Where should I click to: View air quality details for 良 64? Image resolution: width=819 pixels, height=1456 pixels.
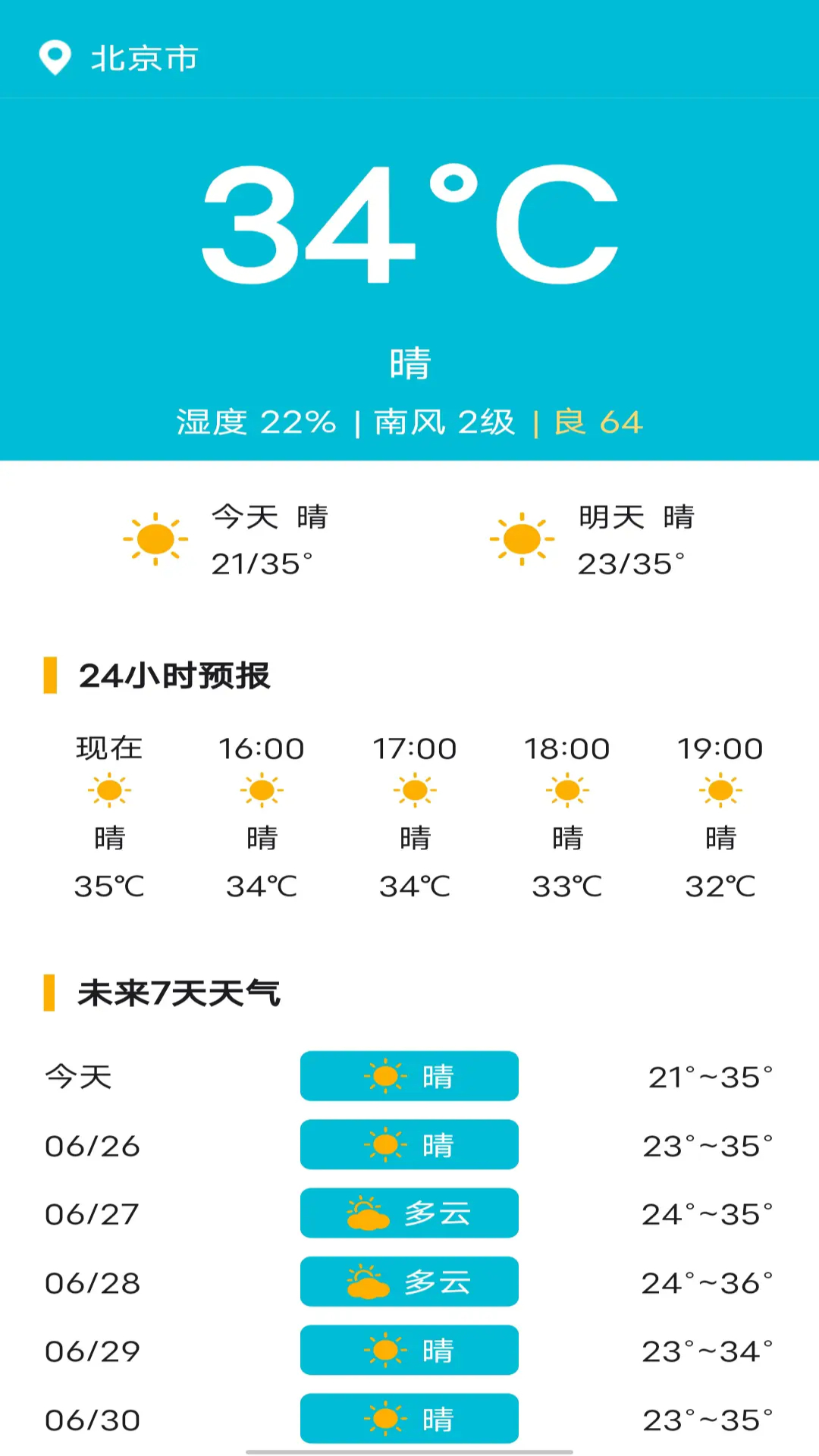598,422
